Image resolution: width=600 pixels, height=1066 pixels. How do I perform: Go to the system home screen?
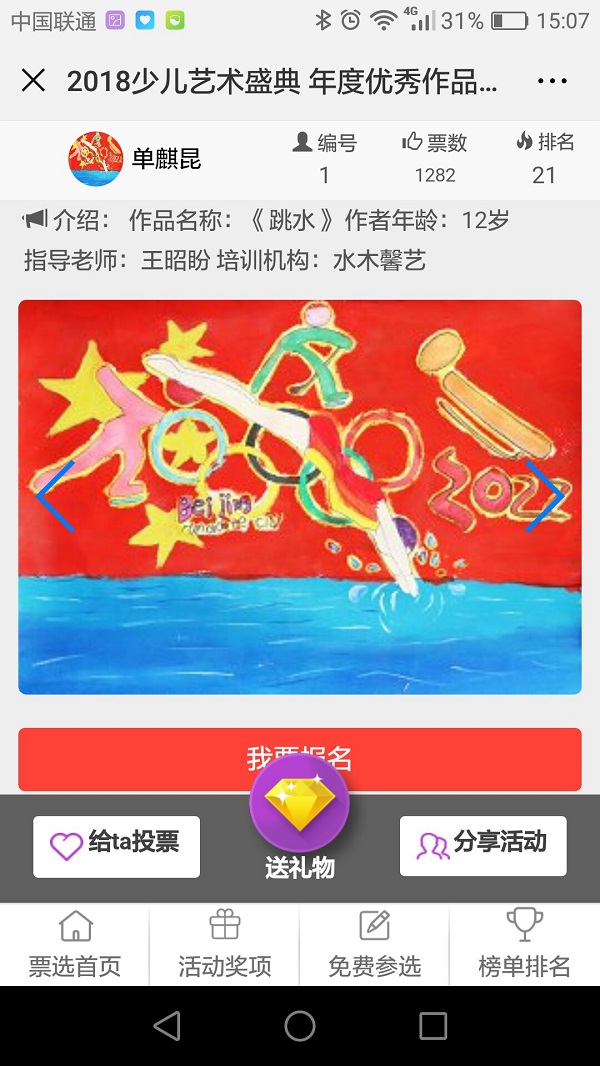[x=300, y=1025]
